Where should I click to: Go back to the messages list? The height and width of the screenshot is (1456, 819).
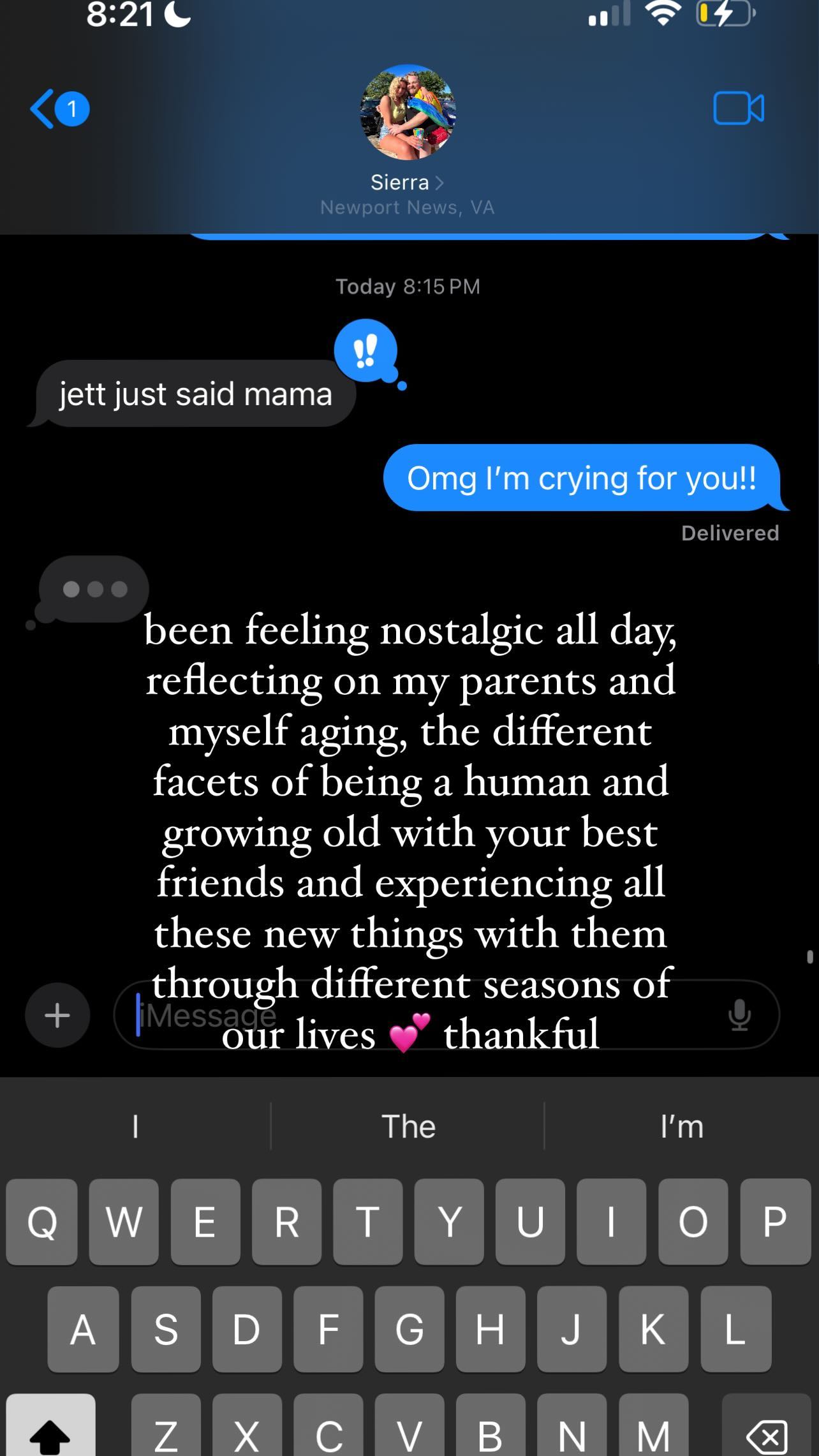pos(59,109)
